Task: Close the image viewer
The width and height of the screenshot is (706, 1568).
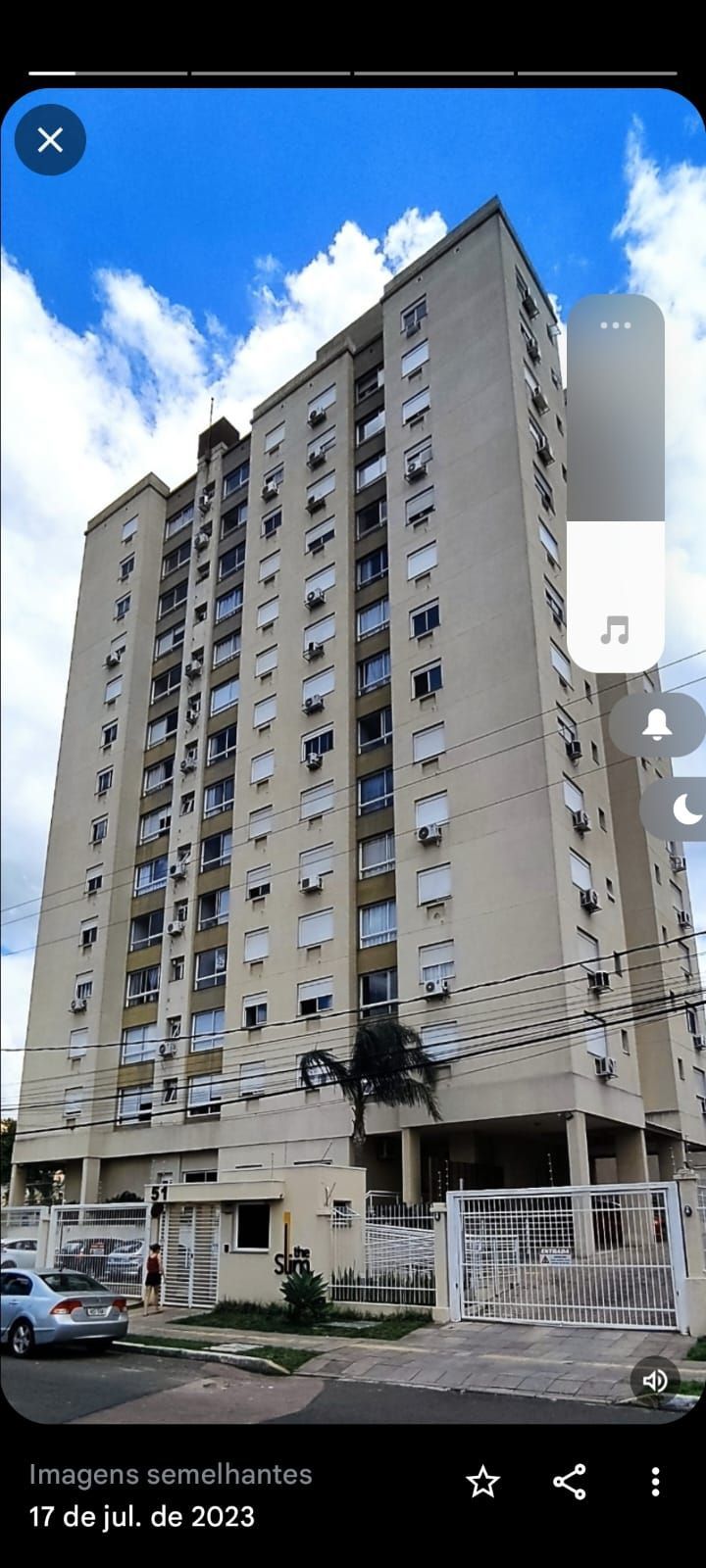Action: tap(50, 140)
